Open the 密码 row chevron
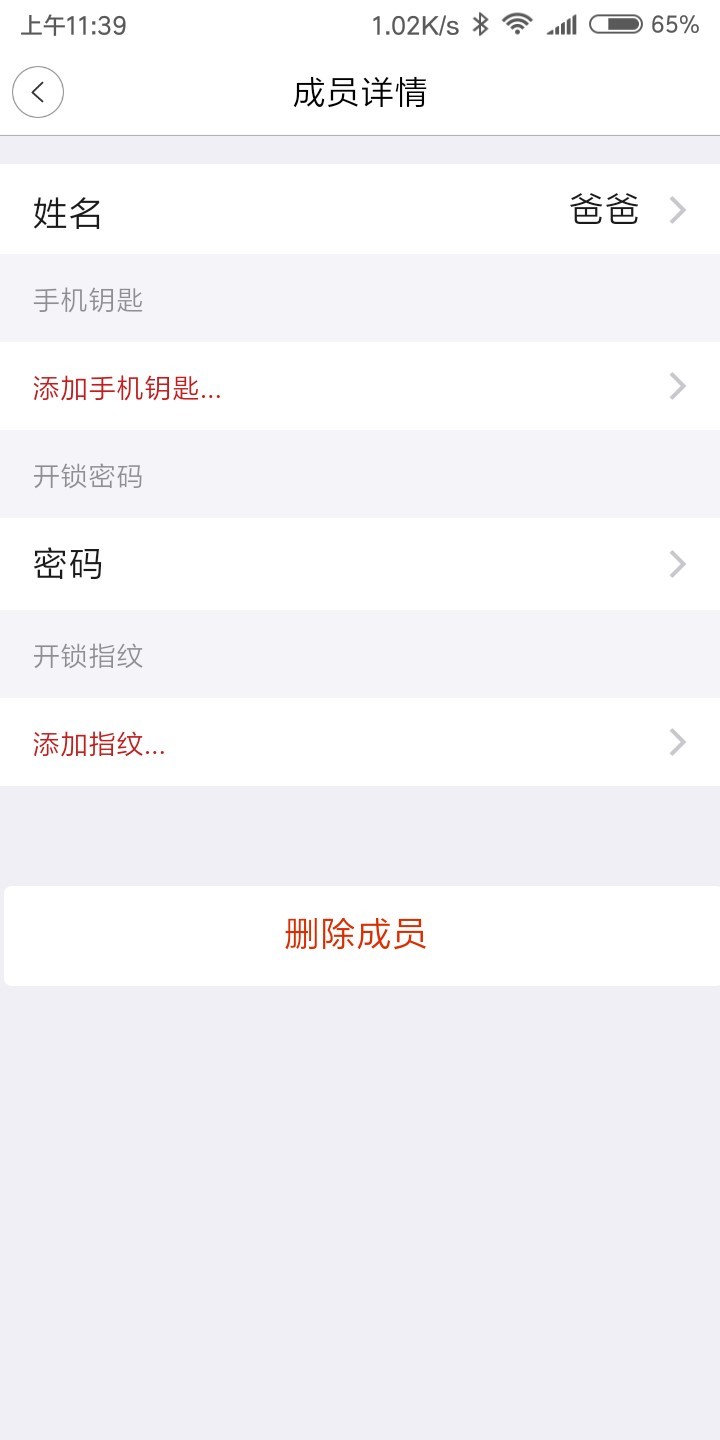The image size is (720, 1440). 678,563
